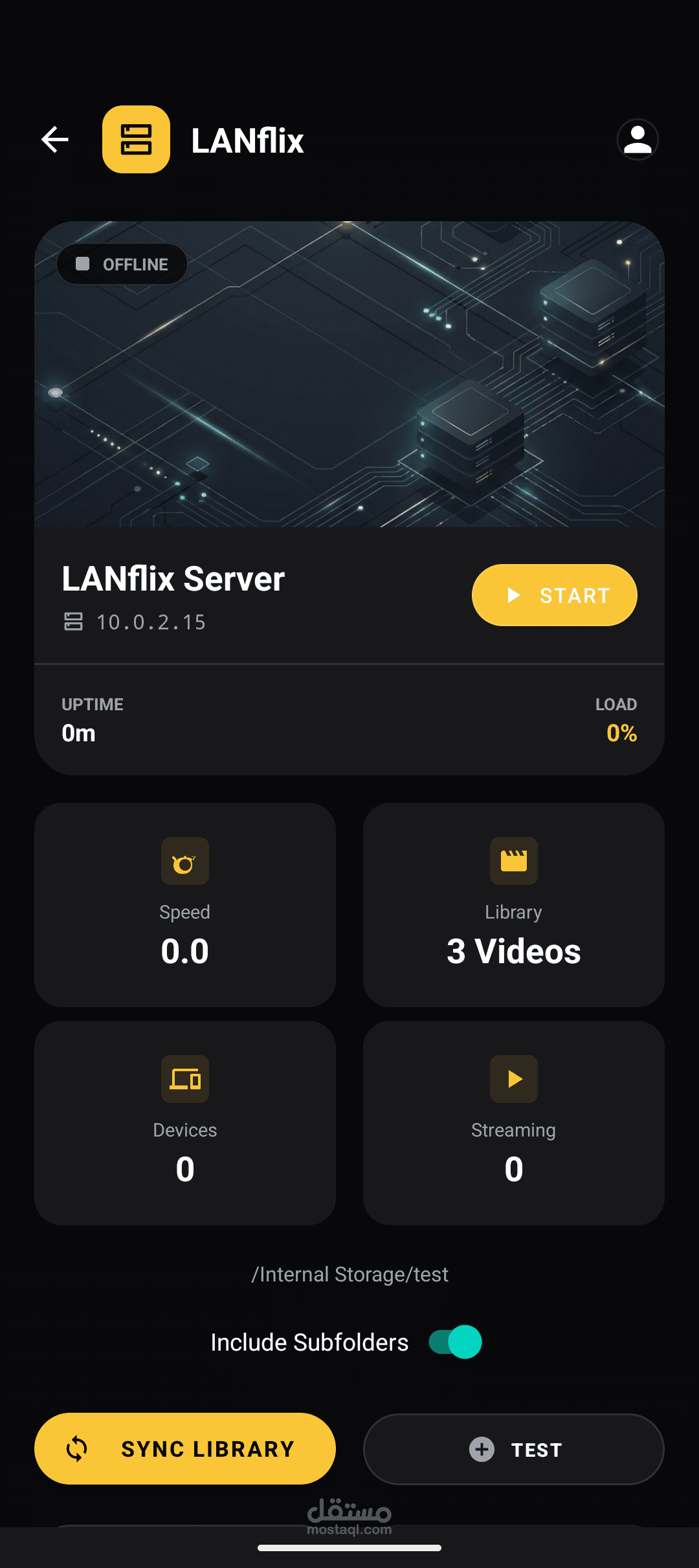Open the profile avatar icon

(638, 139)
